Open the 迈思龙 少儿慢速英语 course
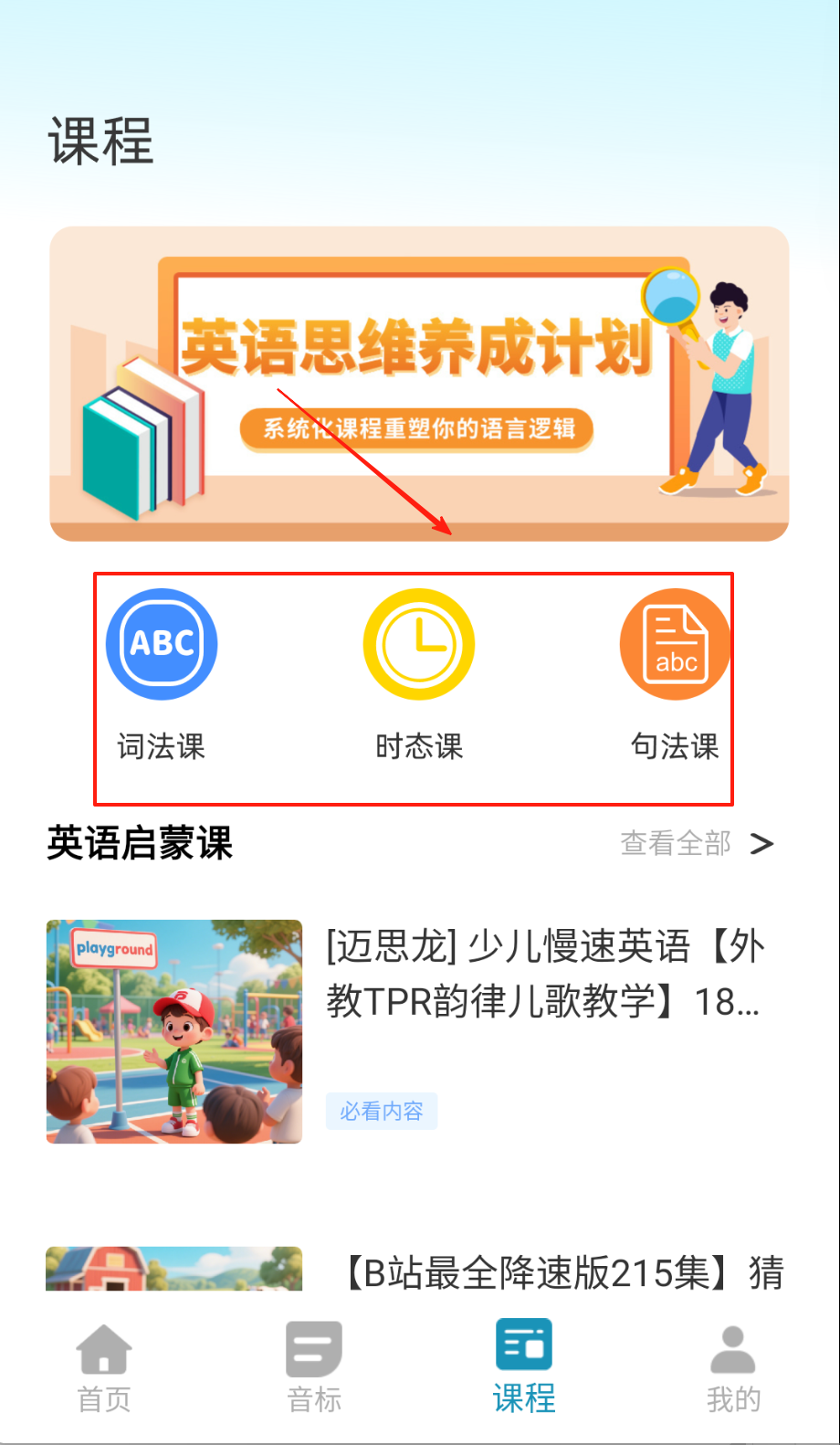The image size is (840, 1445). (544, 974)
